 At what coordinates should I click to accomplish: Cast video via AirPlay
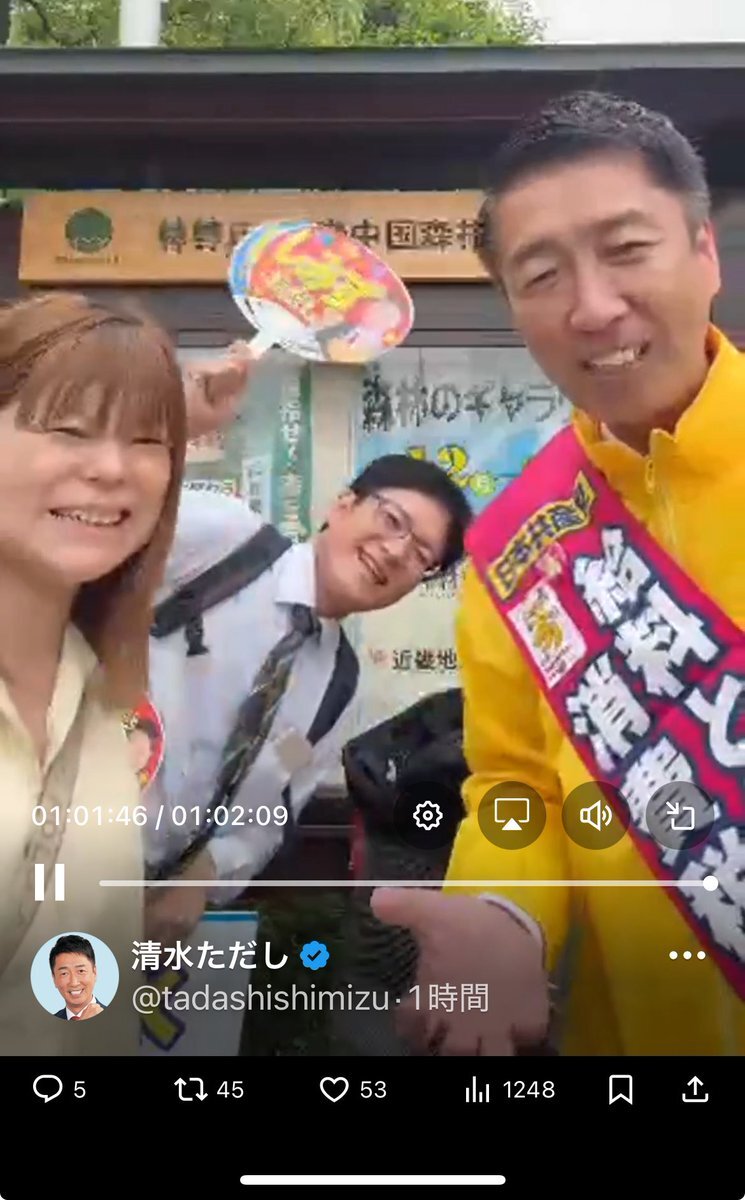[x=511, y=816]
